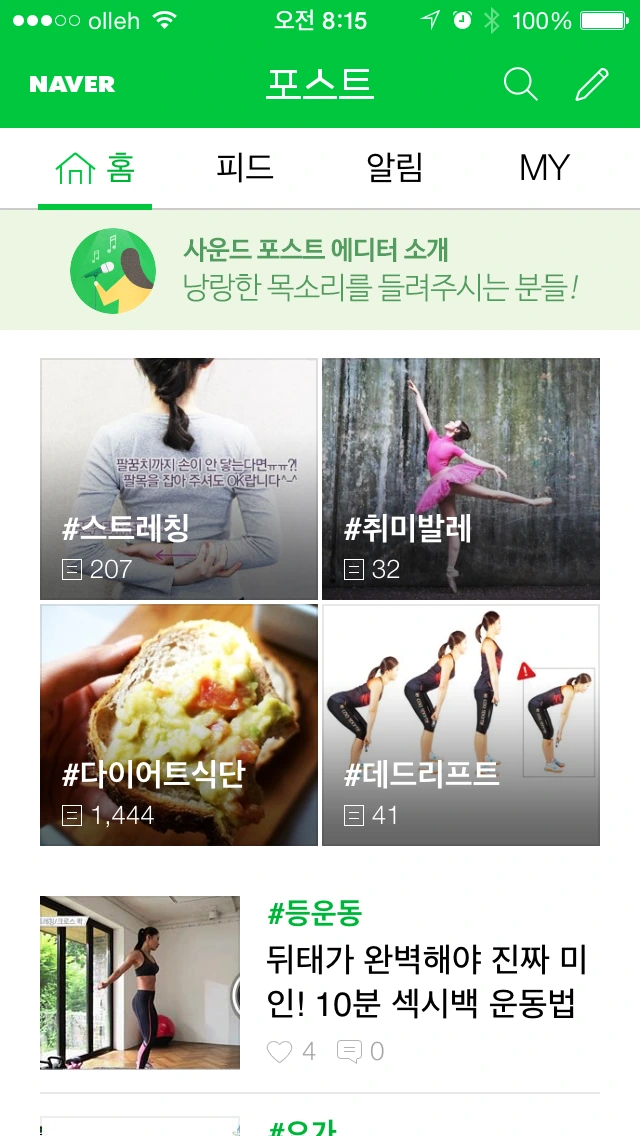
Task: Switch to the 홈 tab
Action: pyautogui.click(x=95, y=168)
